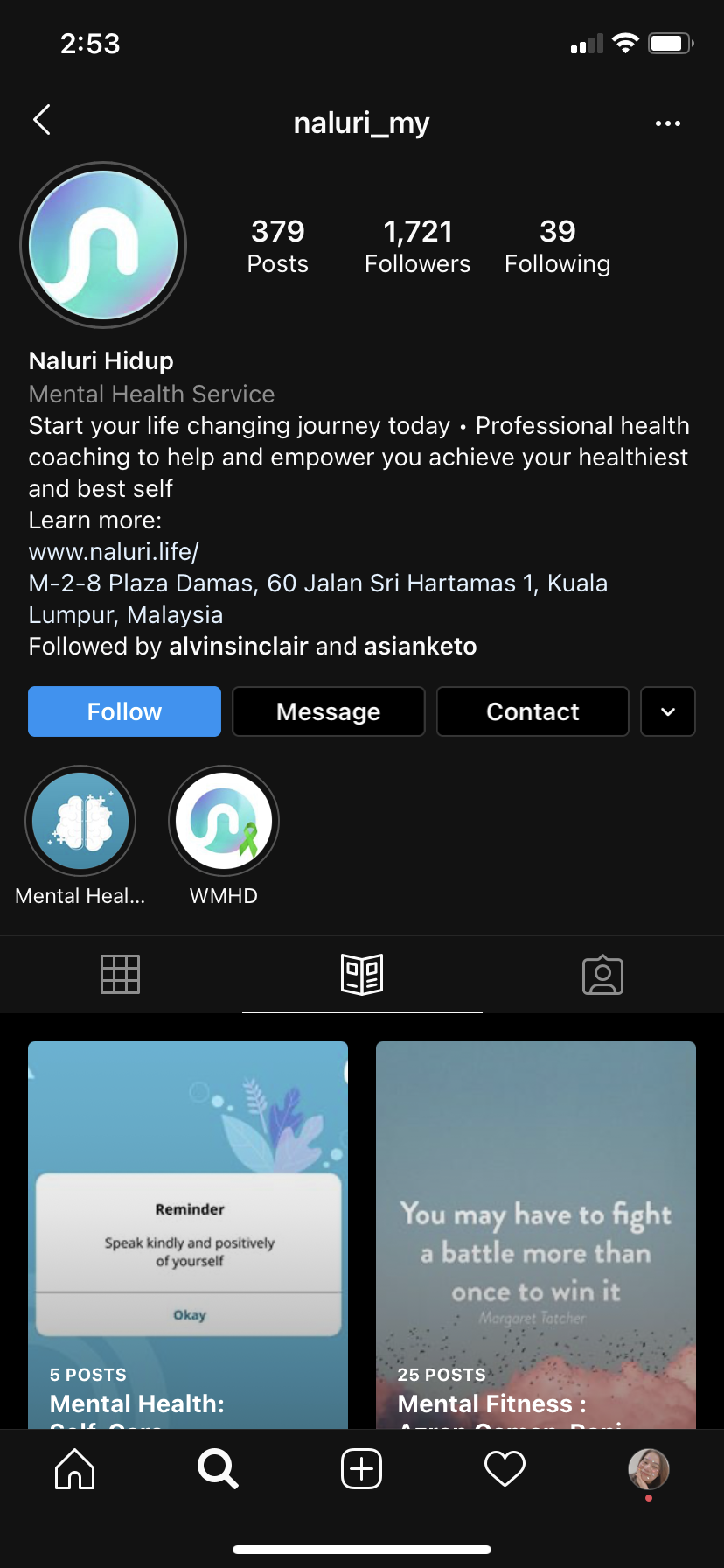Open the three-dot options menu
The height and width of the screenshot is (1568, 724).
pos(668,123)
